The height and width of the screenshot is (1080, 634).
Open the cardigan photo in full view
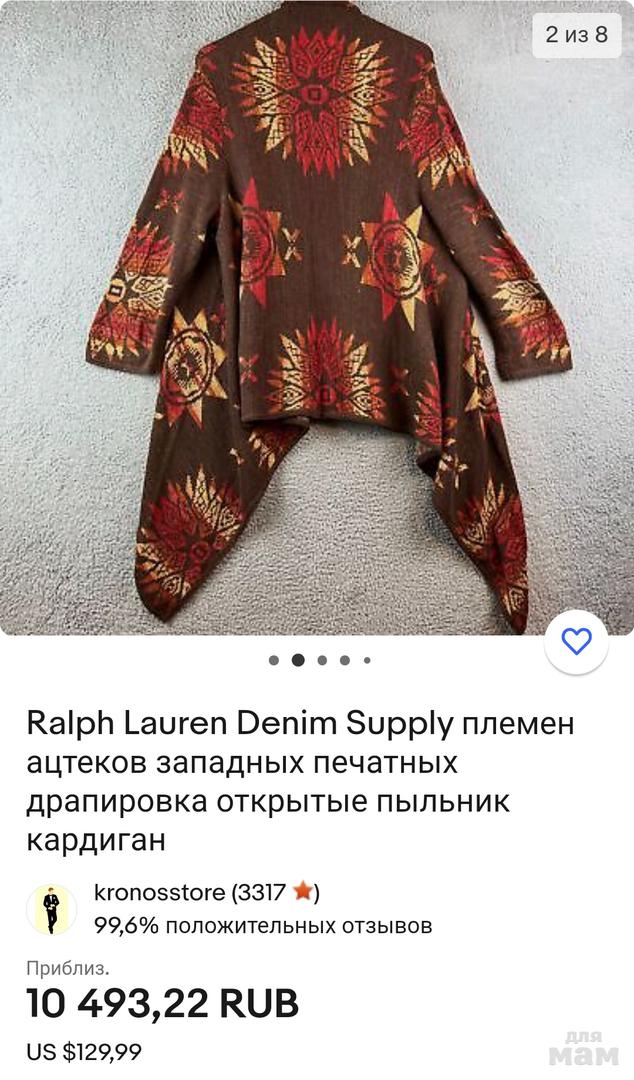(317, 318)
